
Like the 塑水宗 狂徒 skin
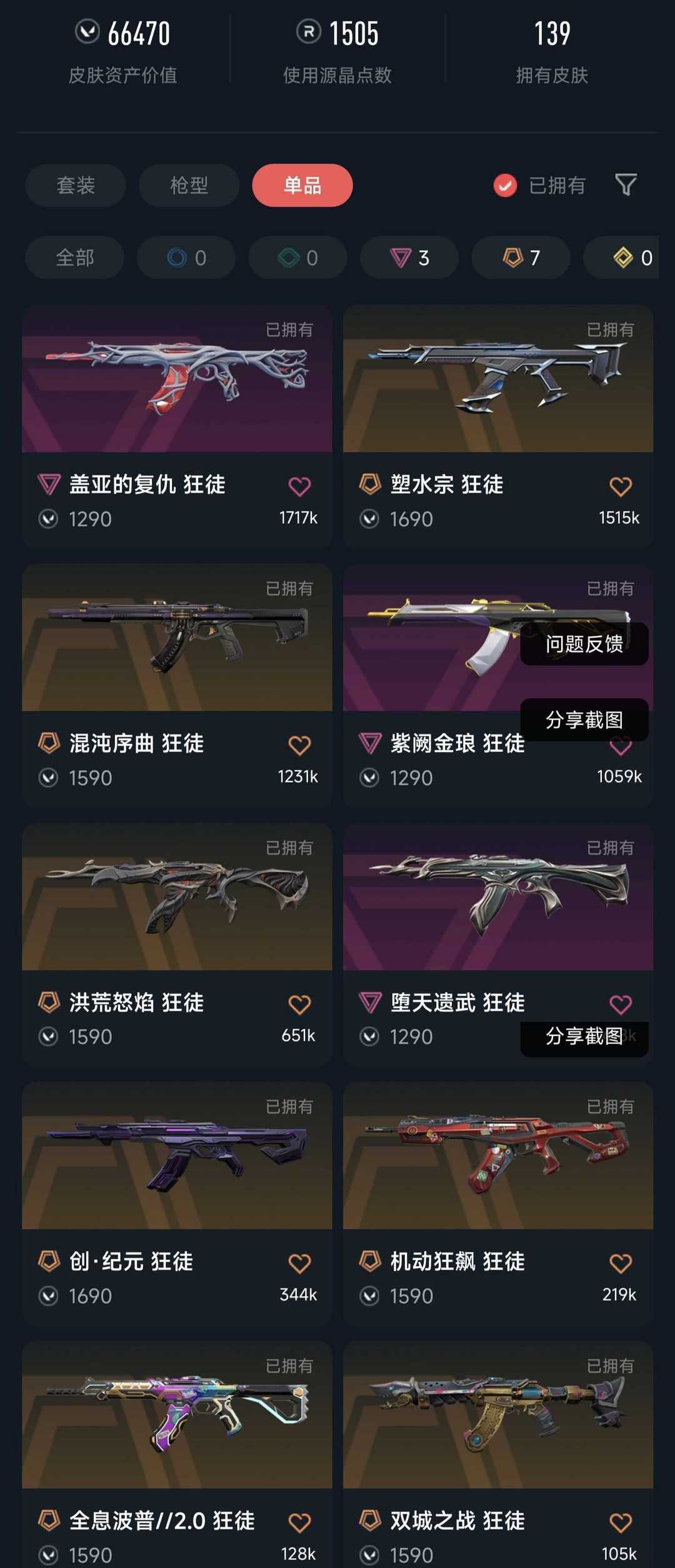click(x=620, y=486)
